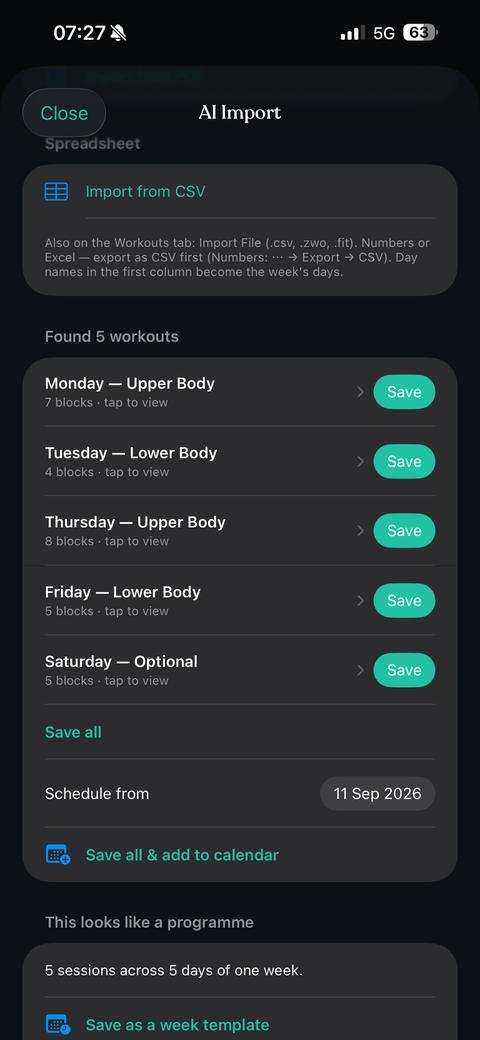Screen dimensions: 480x1040
Task: Close the AI Import sheet
Action: pos(64,113)
